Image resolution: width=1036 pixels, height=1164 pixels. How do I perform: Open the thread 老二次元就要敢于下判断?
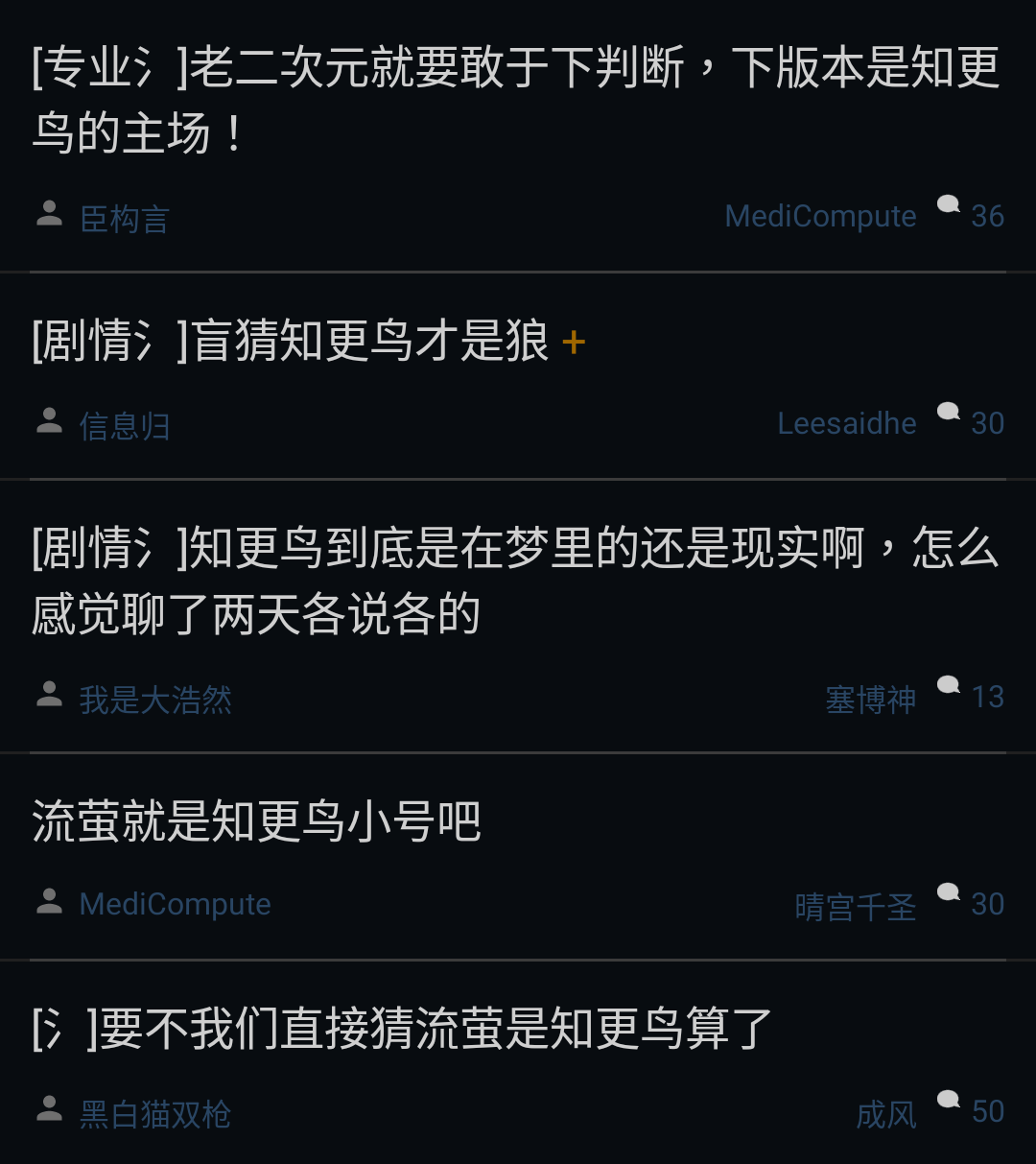click(x=516, y=100)
